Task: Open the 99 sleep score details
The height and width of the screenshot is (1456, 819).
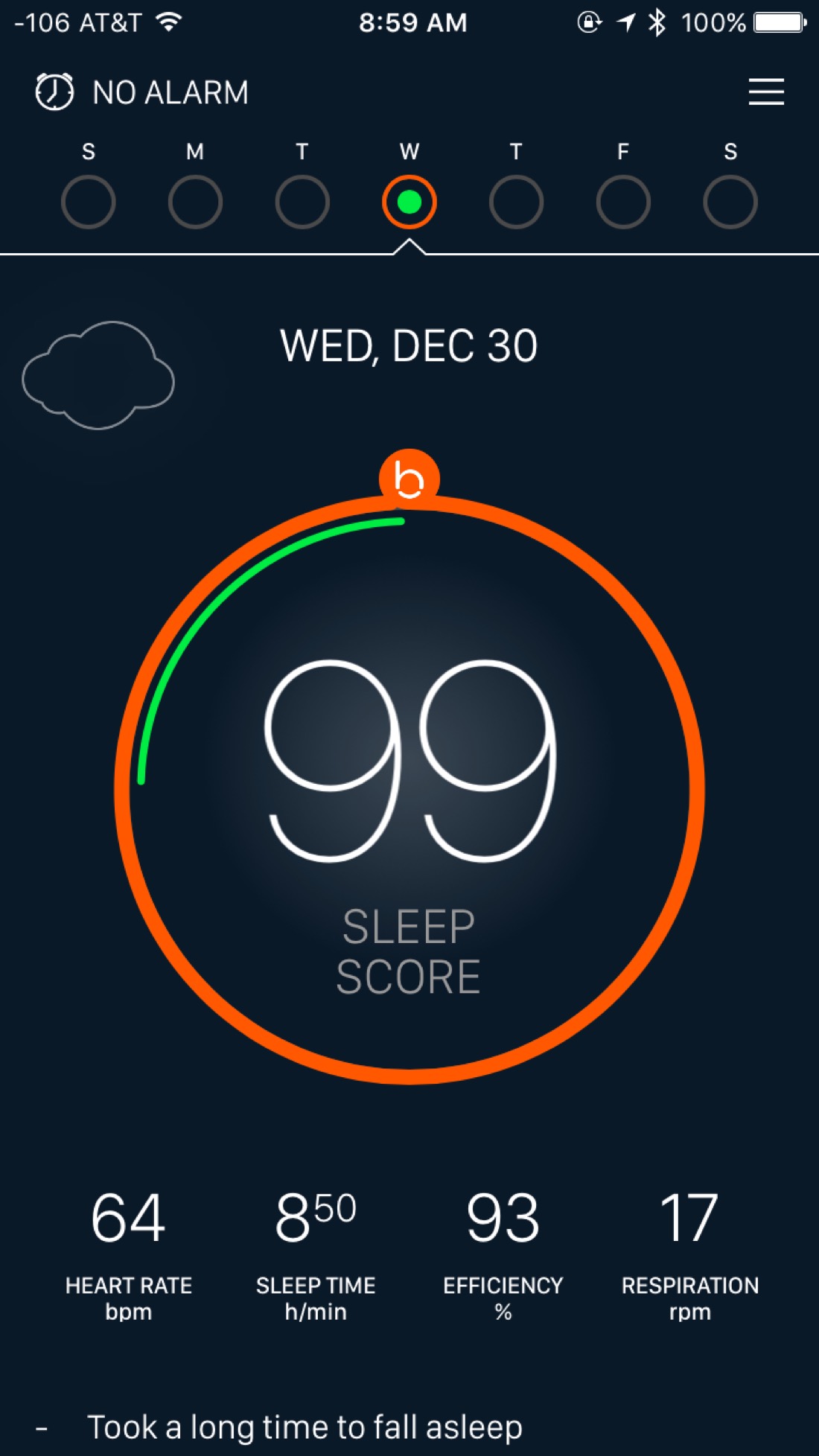Action: pos(409,789)
